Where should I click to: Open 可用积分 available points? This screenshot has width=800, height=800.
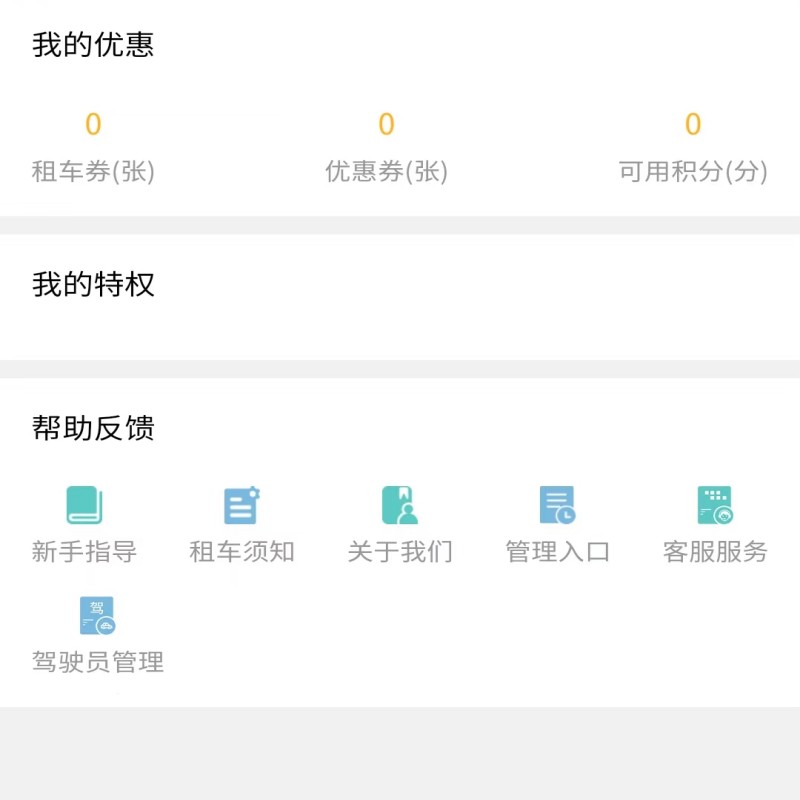click(693, 147)
